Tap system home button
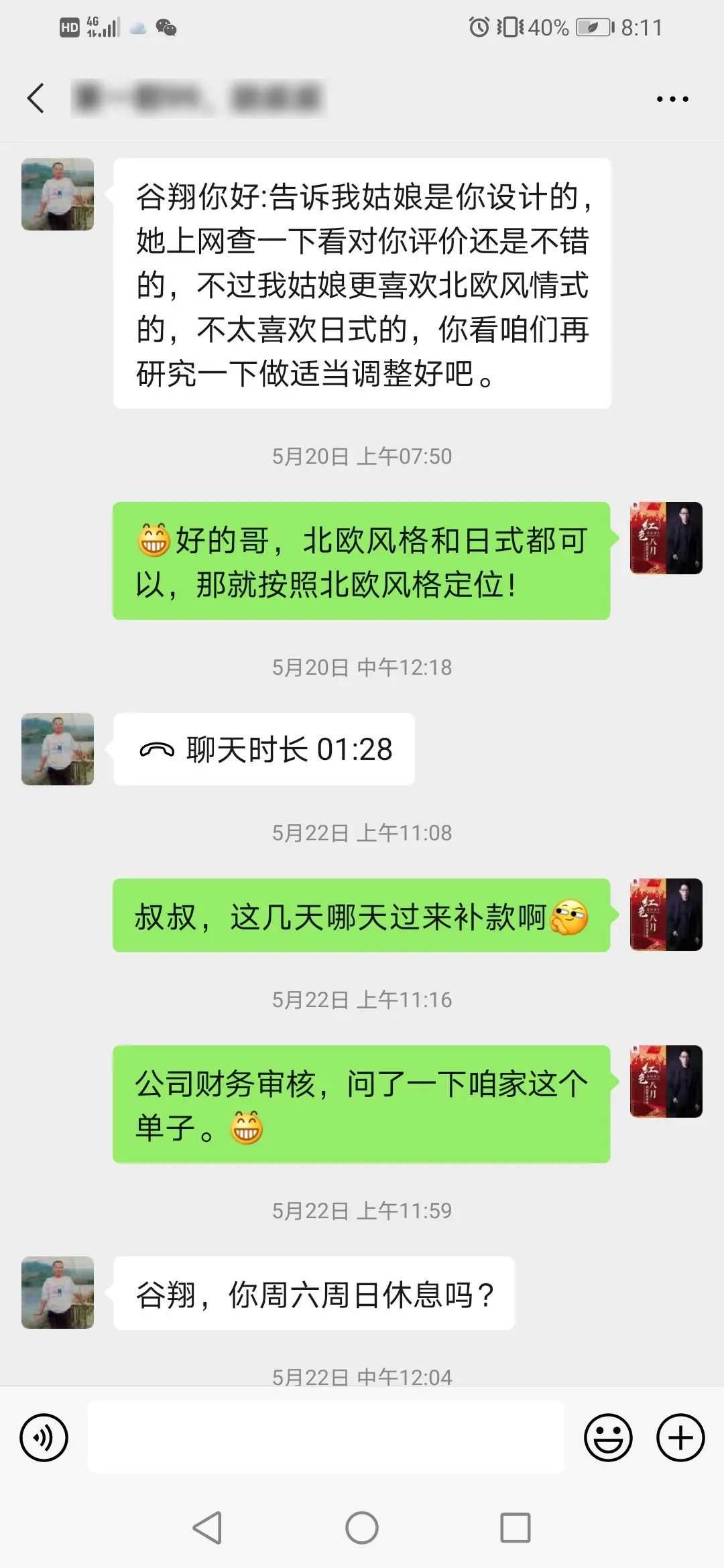This screenshot has width=724, height=1568. [362, 1528]
